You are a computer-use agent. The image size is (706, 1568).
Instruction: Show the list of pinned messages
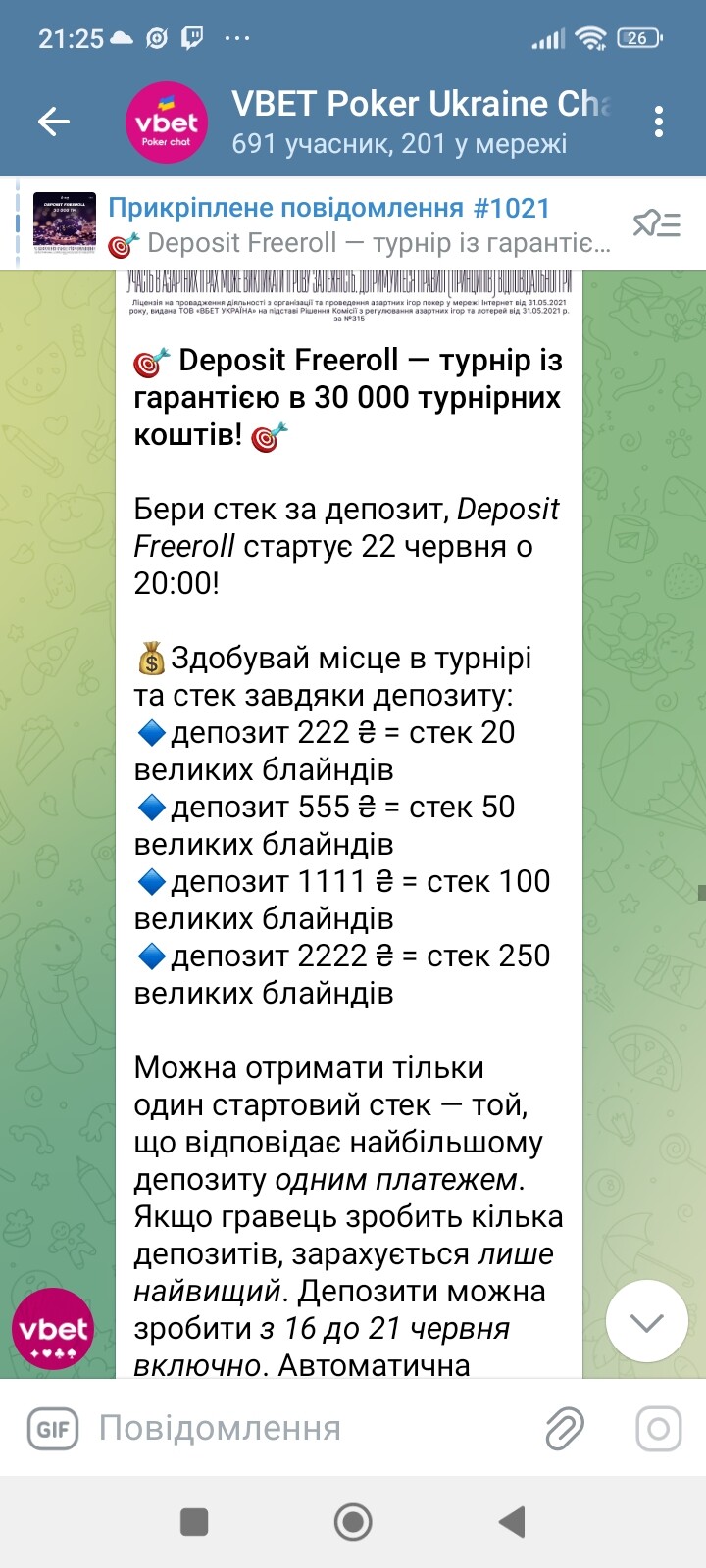[x=656, y=224]
